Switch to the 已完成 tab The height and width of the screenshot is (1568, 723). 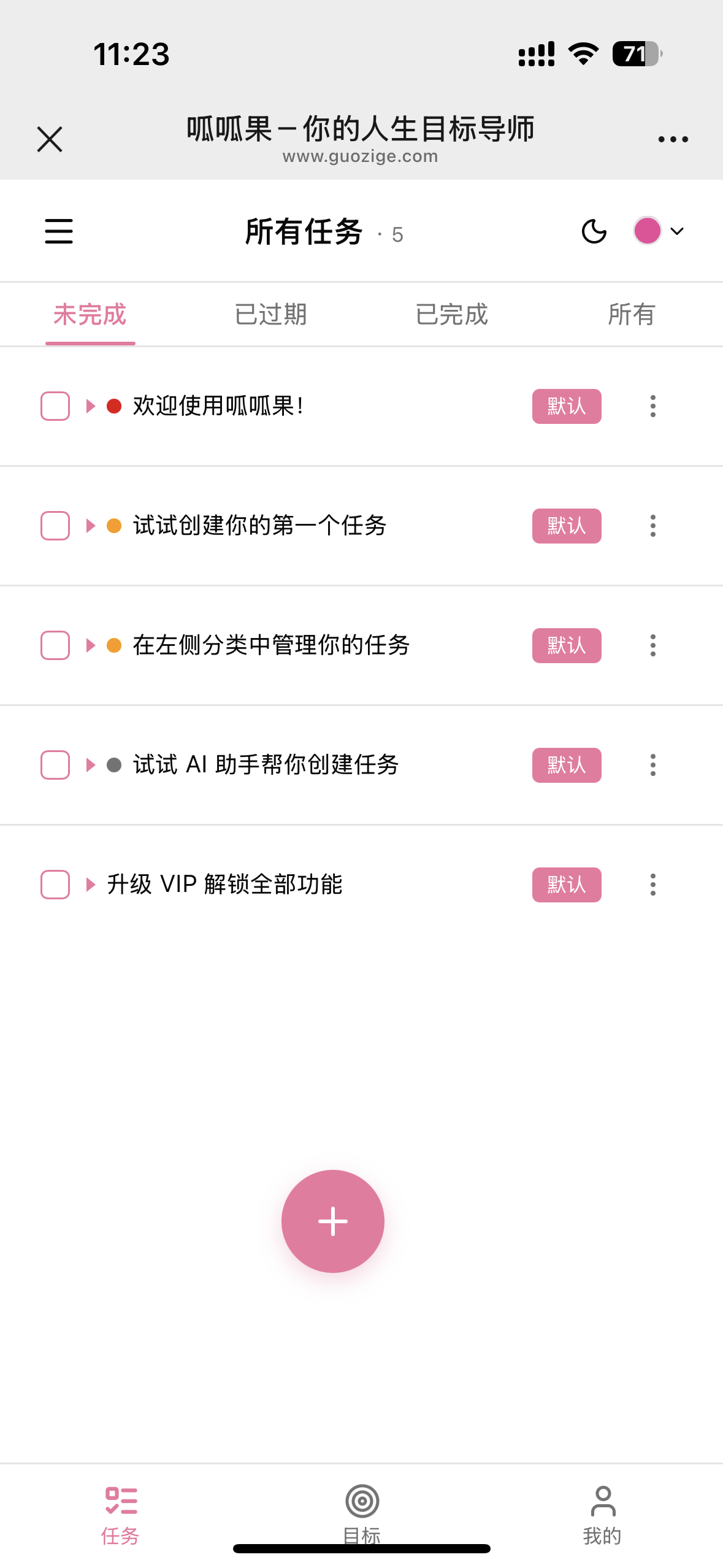coord(451,315)
